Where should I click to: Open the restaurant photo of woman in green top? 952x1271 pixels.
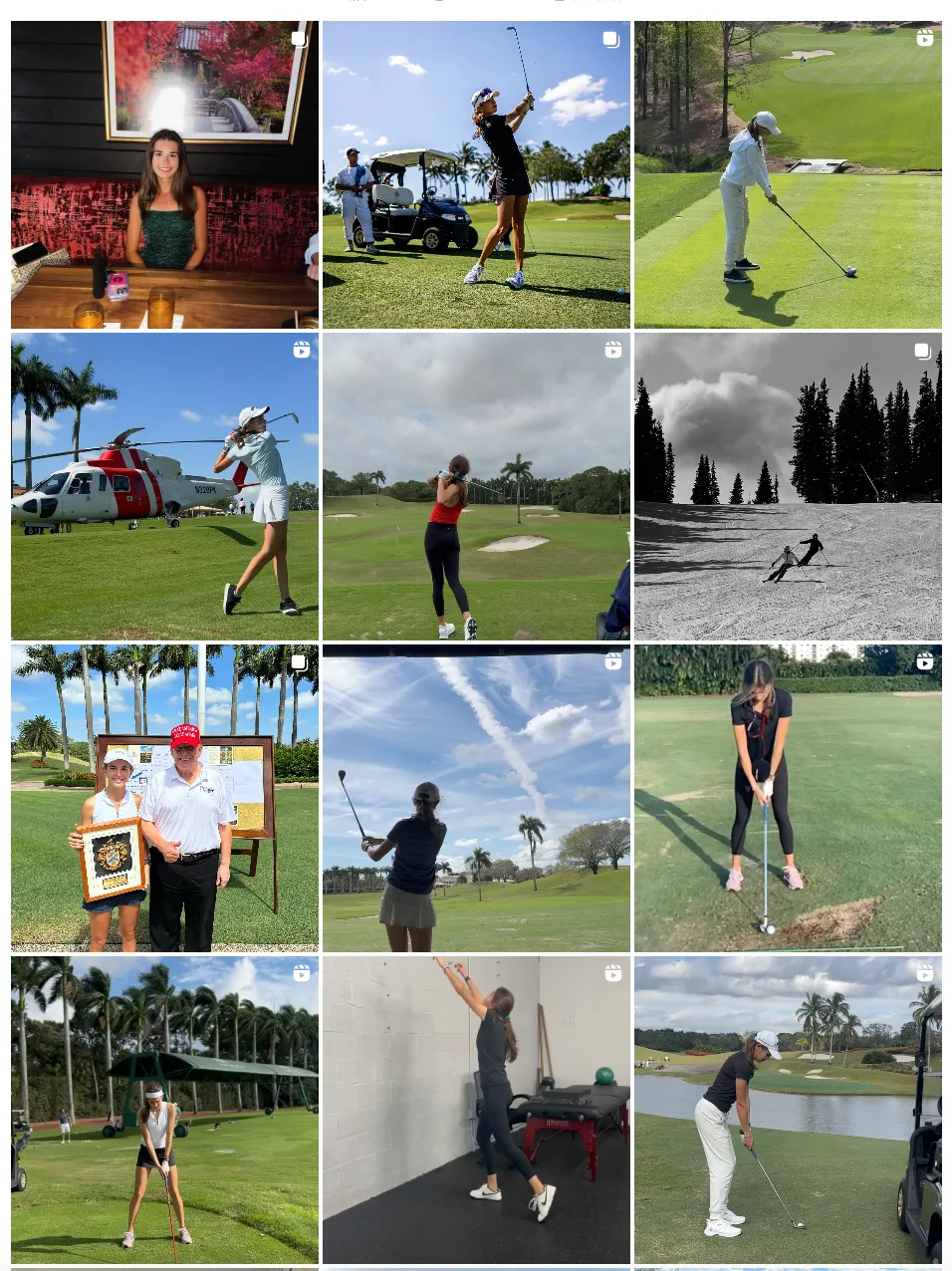tap(164, 175)
